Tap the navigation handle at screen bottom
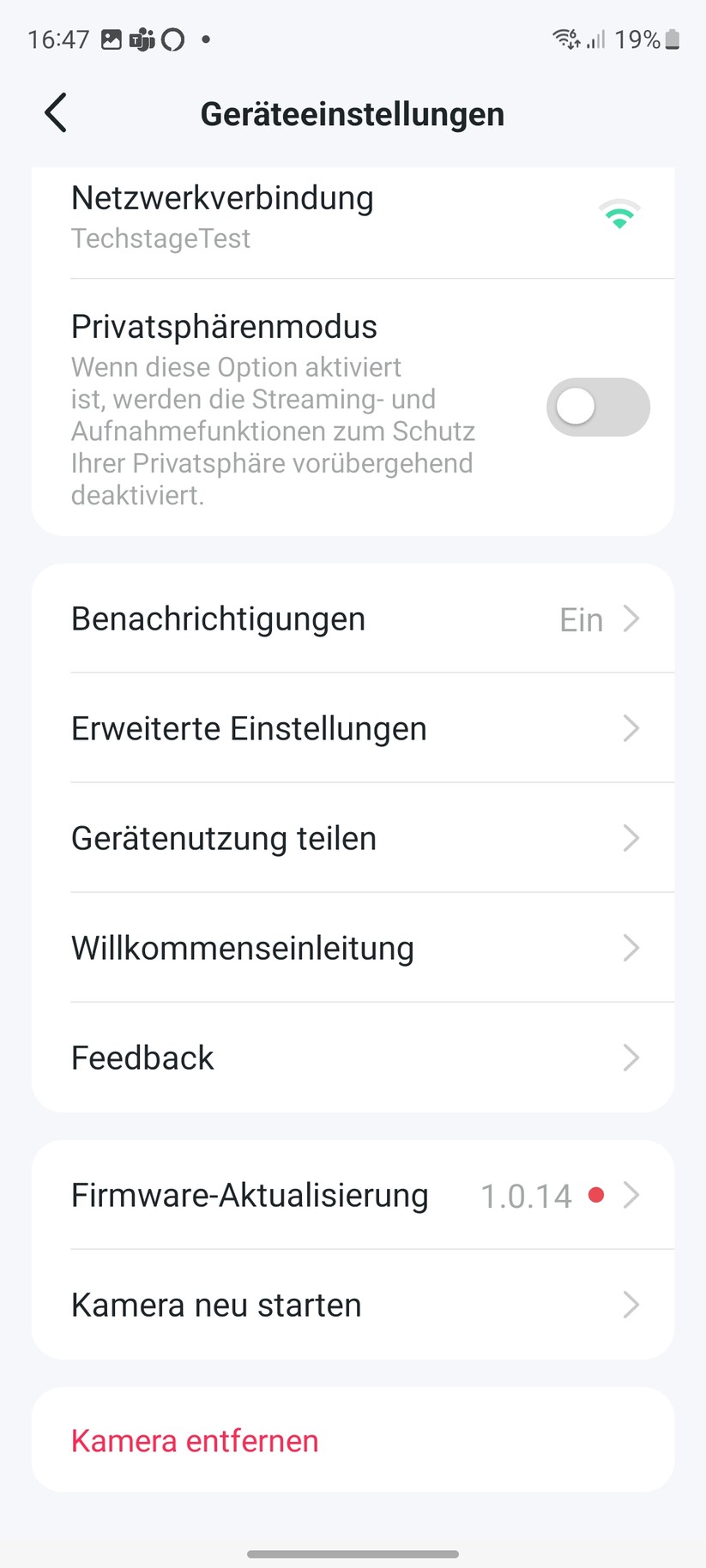Image resolution: width=706 pixels, height=1568 pixels. 353,1547
